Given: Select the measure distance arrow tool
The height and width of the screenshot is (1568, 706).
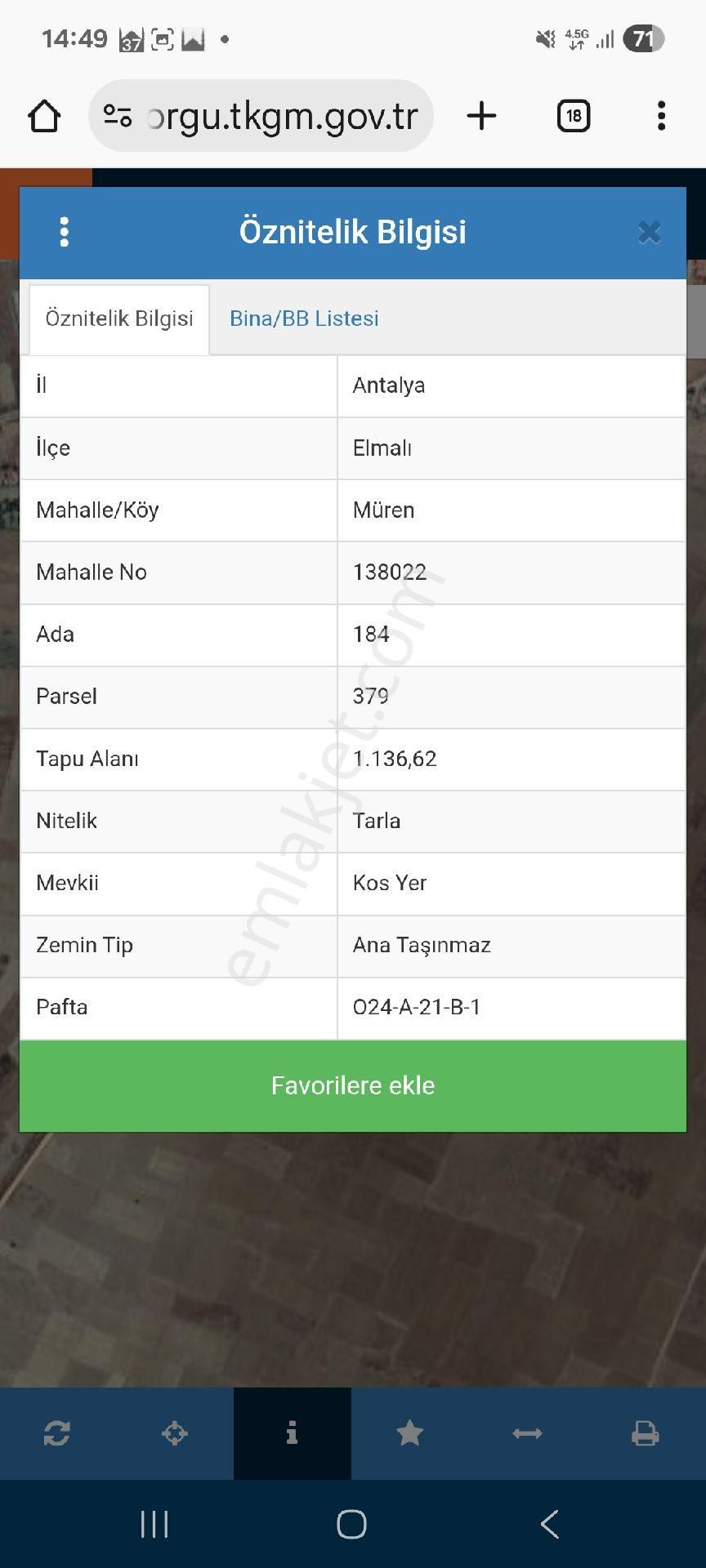Looking at the screenshot, I should tap(527, 1433).
